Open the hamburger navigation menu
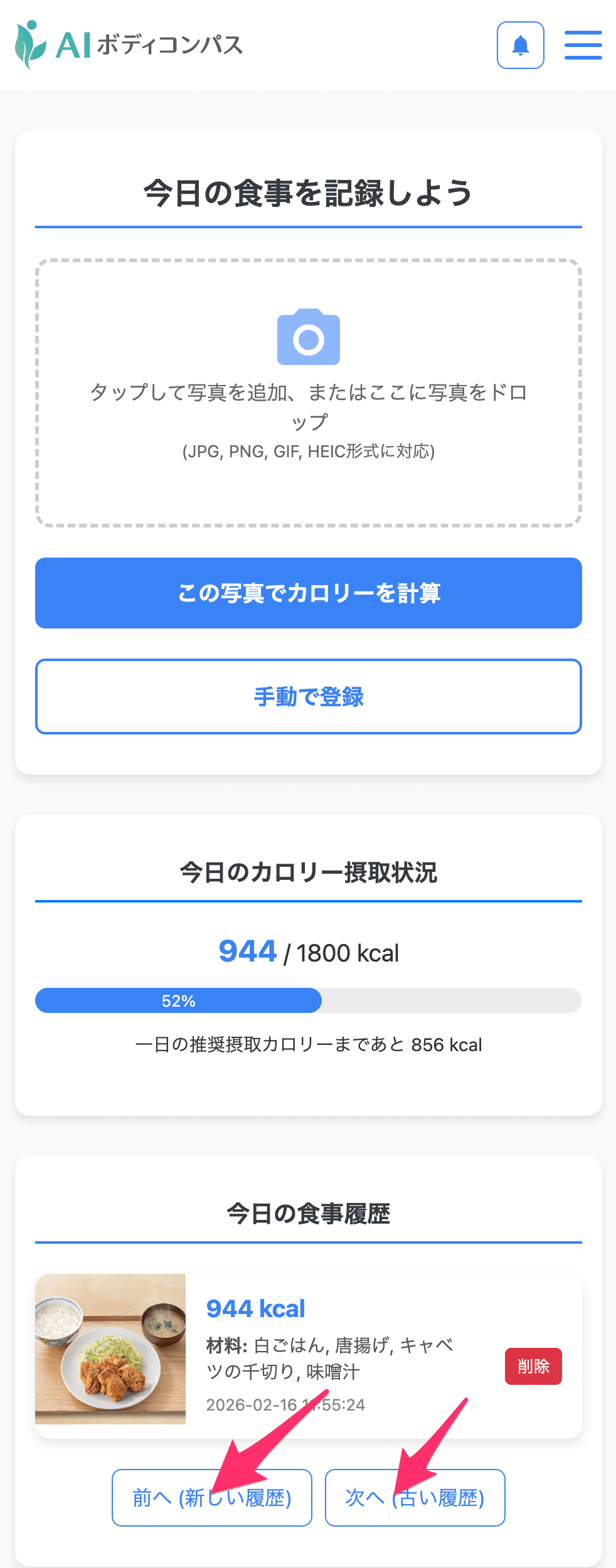The width and height of the screenshot is (616, 1568). [x=583, y=45]
